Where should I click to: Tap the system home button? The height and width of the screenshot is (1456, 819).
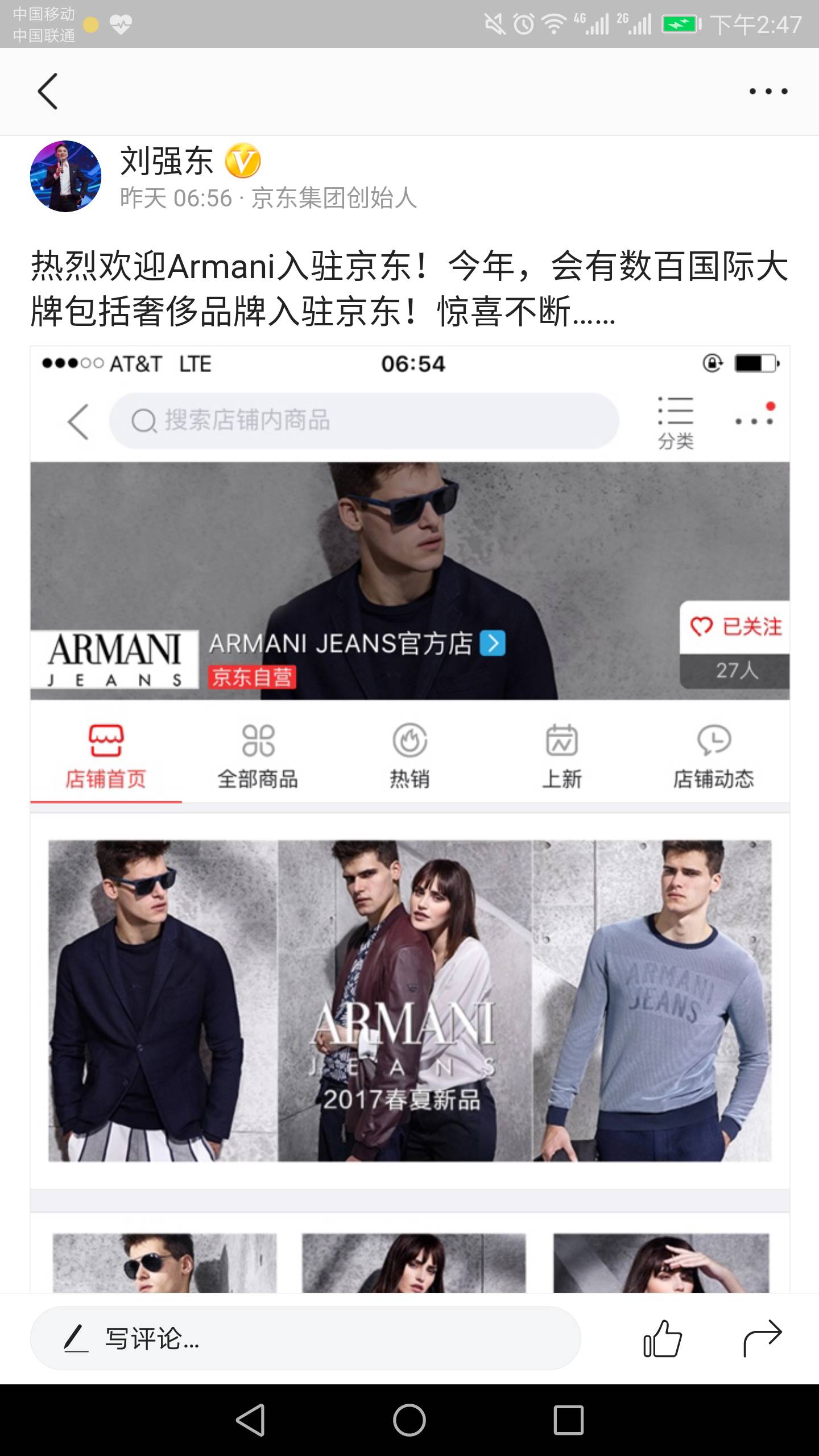(409, 1420)
